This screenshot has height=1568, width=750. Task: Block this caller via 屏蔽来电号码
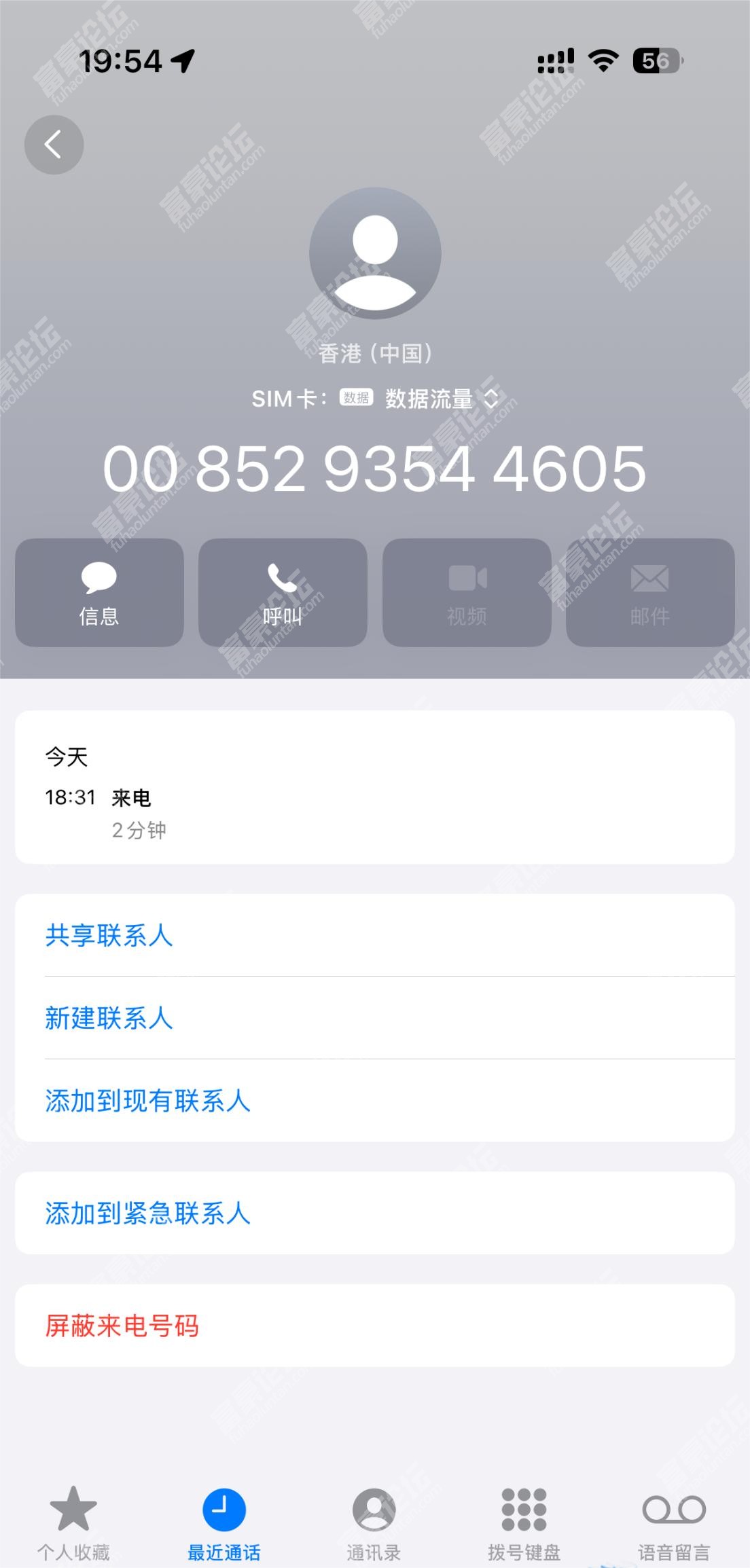[x=375, y=1325]
